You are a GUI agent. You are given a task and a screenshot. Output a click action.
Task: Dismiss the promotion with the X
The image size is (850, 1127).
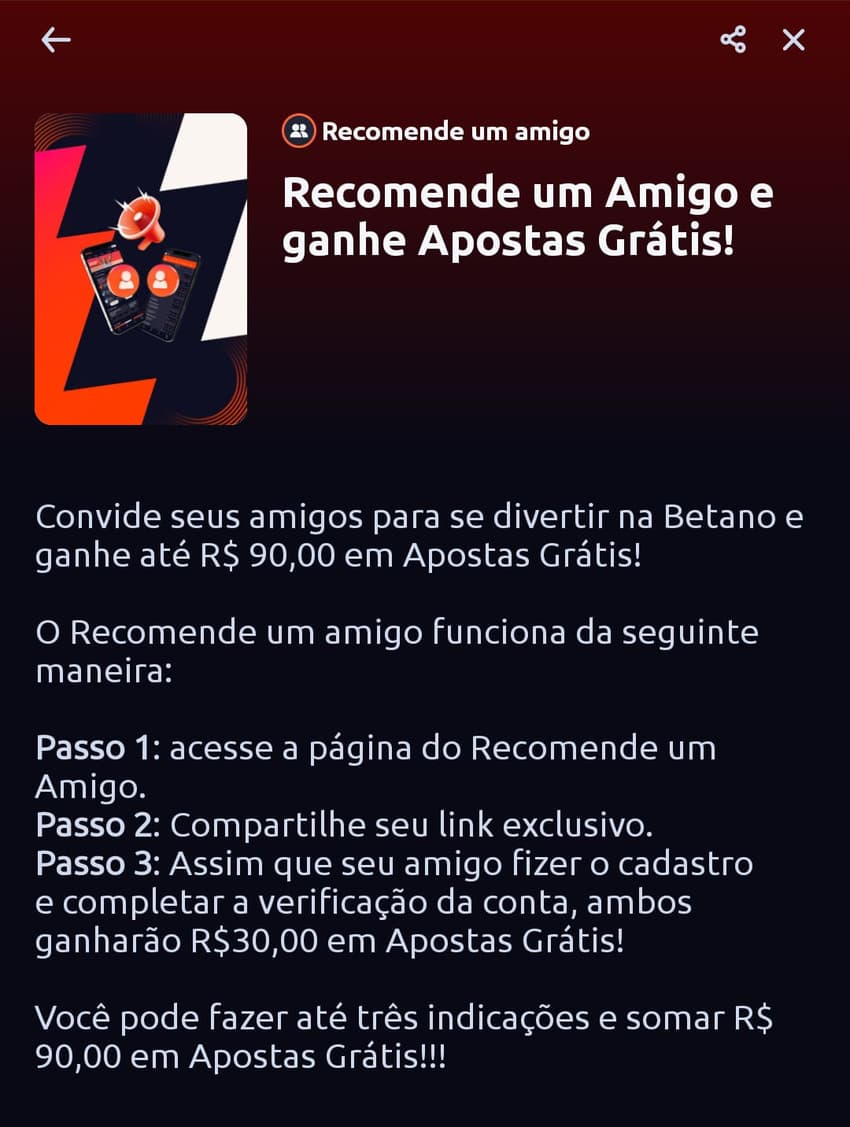793,40
